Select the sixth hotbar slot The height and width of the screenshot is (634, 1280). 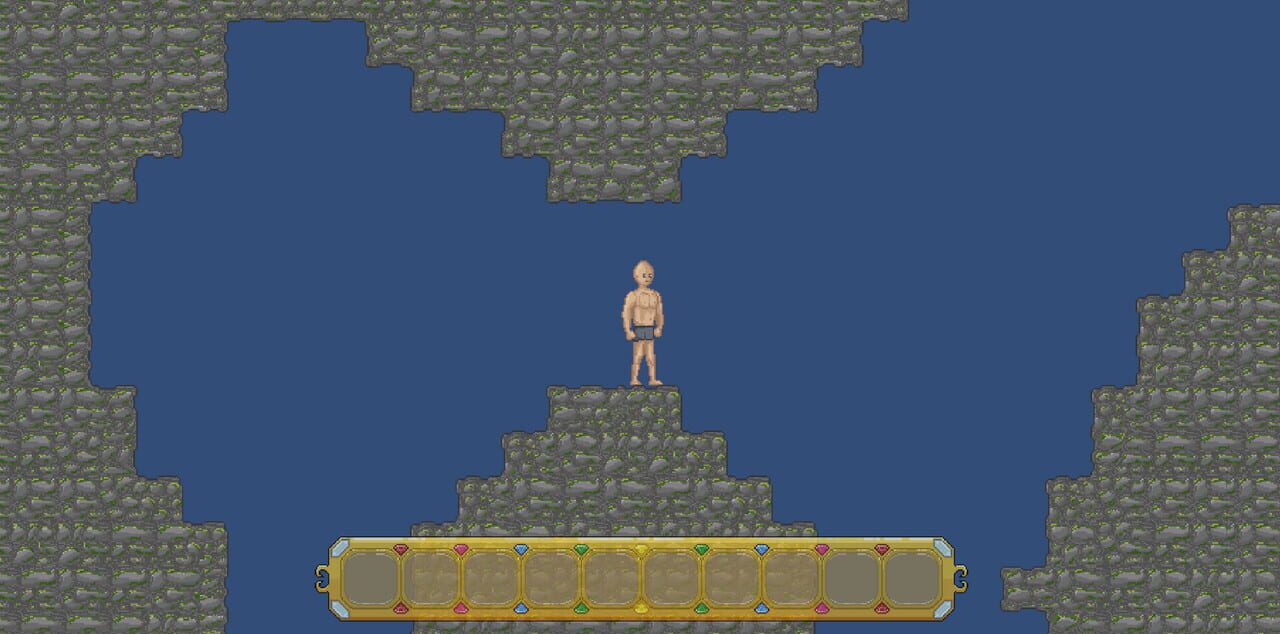click(671, 579)
